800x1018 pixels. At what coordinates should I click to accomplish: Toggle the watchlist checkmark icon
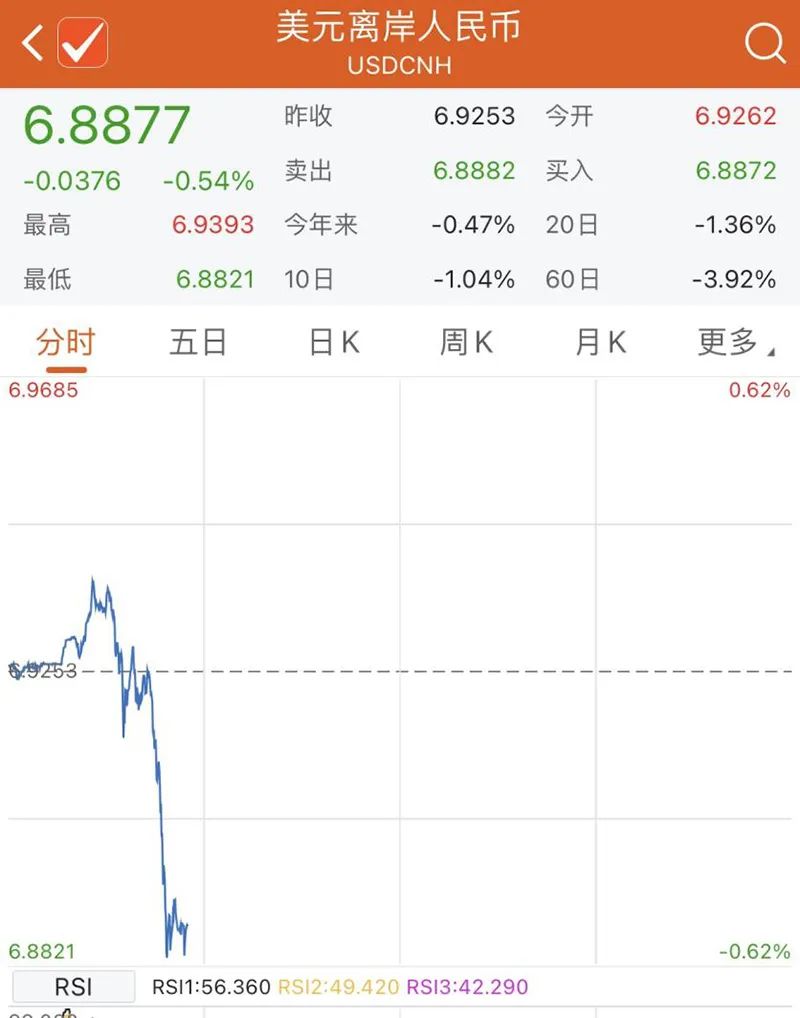pyautogui.click(x=83, y=44)
